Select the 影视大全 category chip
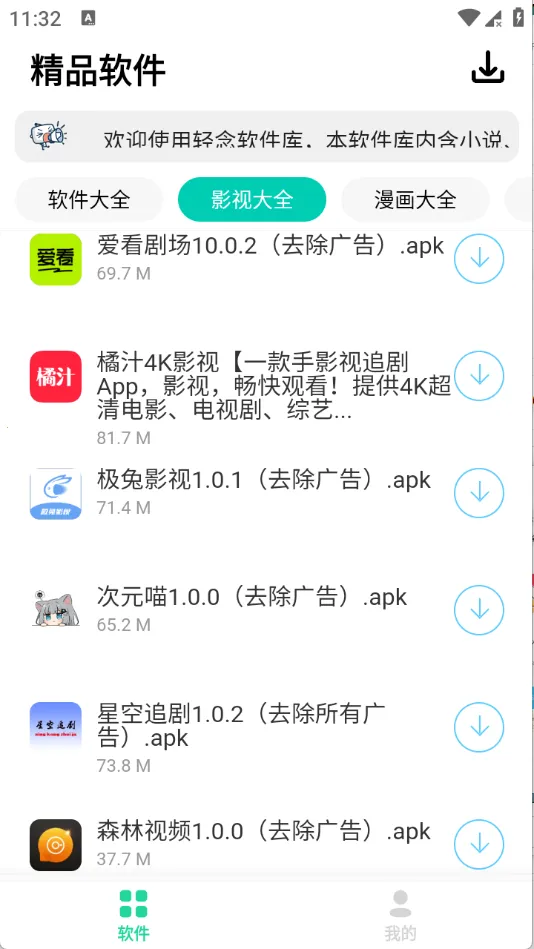 252,199
